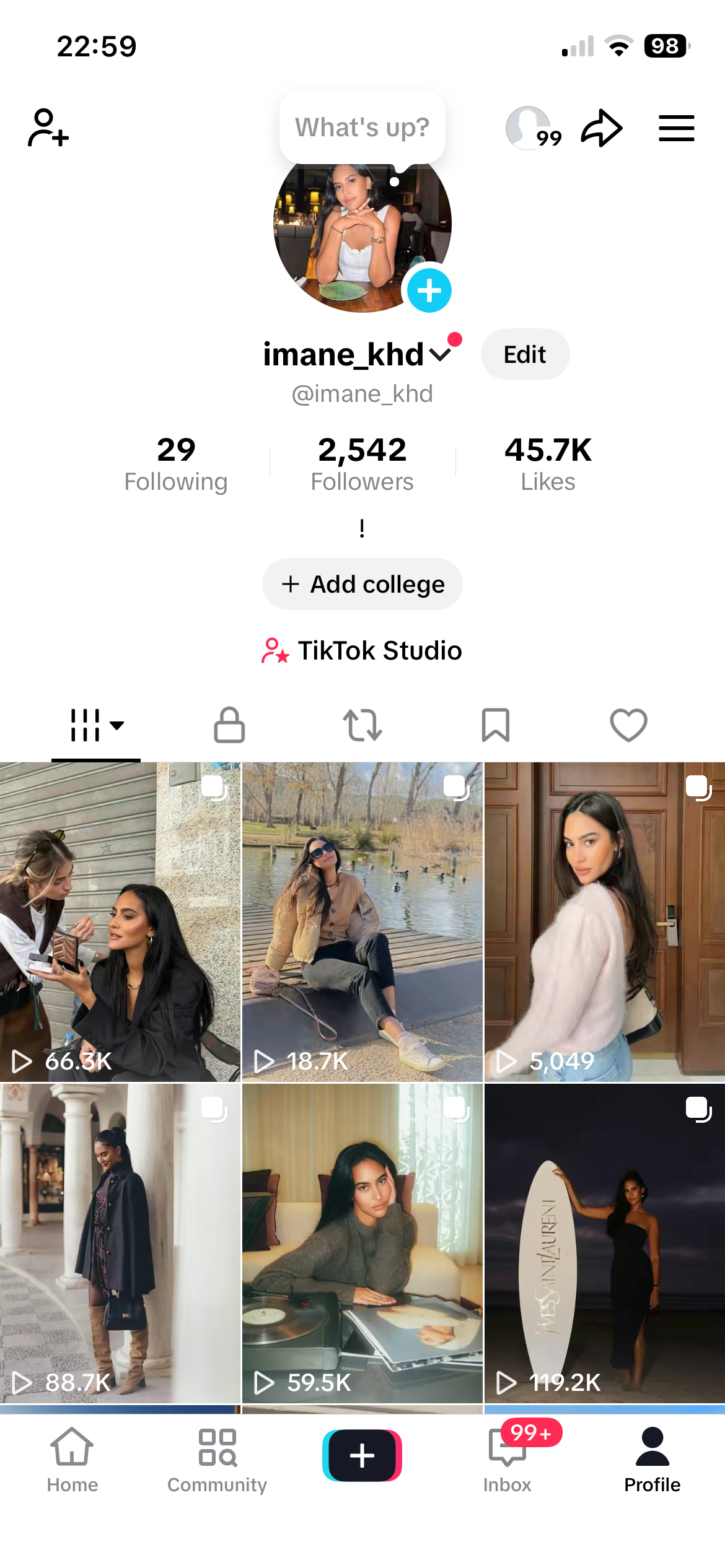Open the 29 Following list
The image size is (725, 1568).
click(x=176, y=464)
